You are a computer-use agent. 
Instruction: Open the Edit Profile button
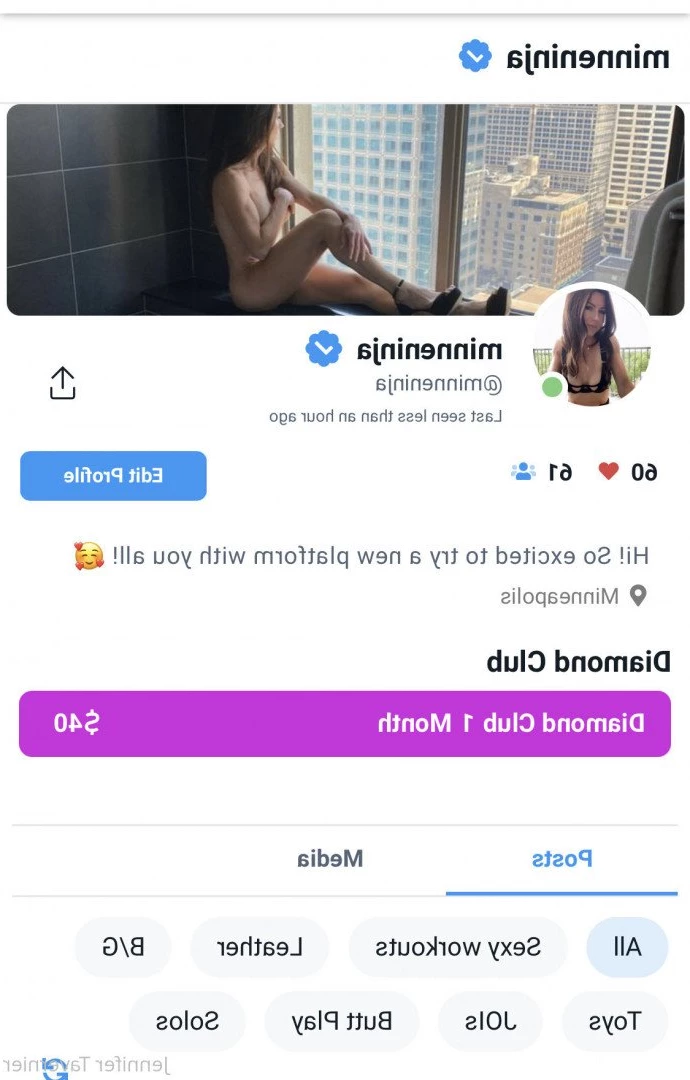(x=113, y=476)
